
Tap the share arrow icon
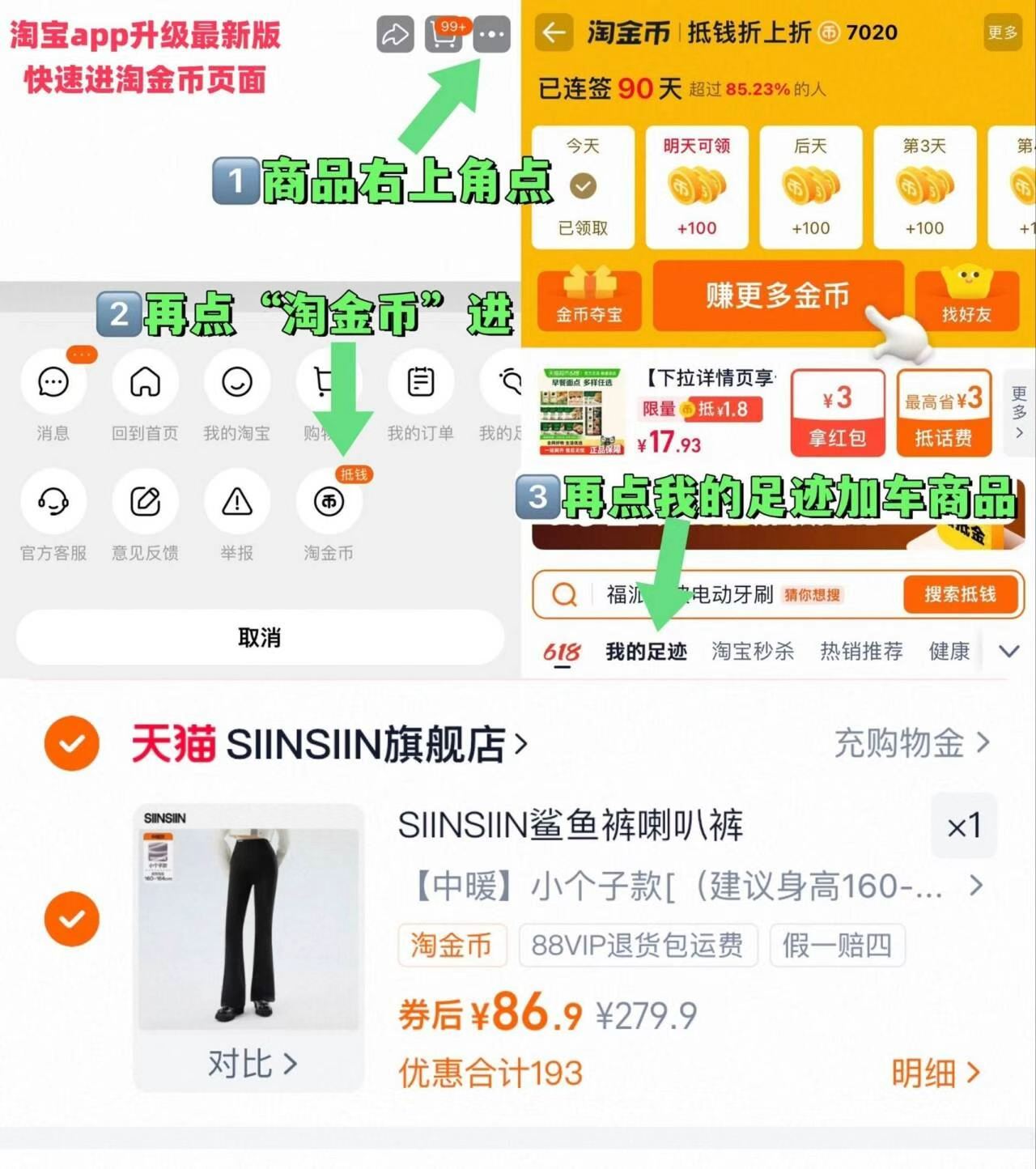[x=394, y=36]
